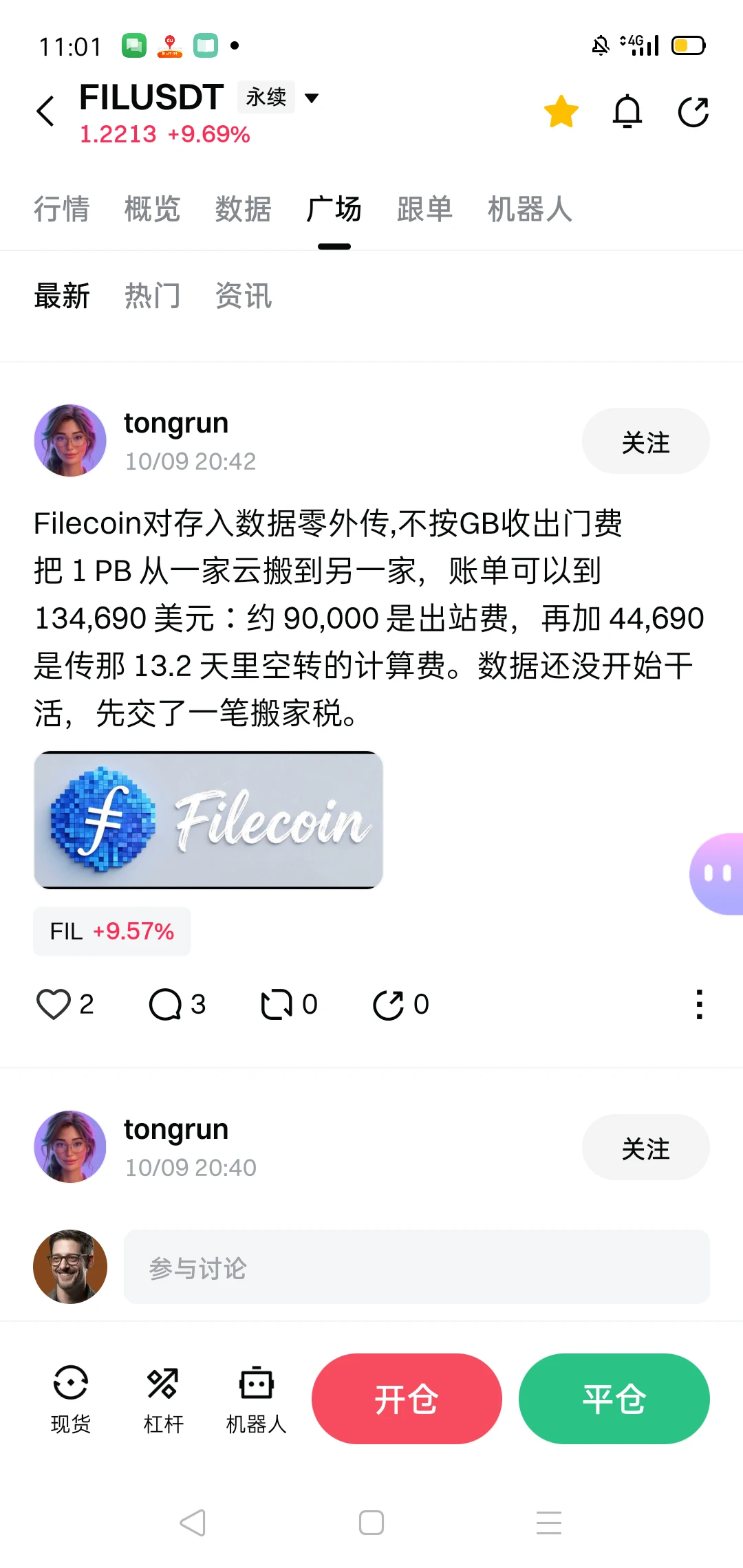Image resolution: width=743 pixels, height=1568 pixels.
Task: Select the 资讯 sub-tab
Action: pos(244,296)
